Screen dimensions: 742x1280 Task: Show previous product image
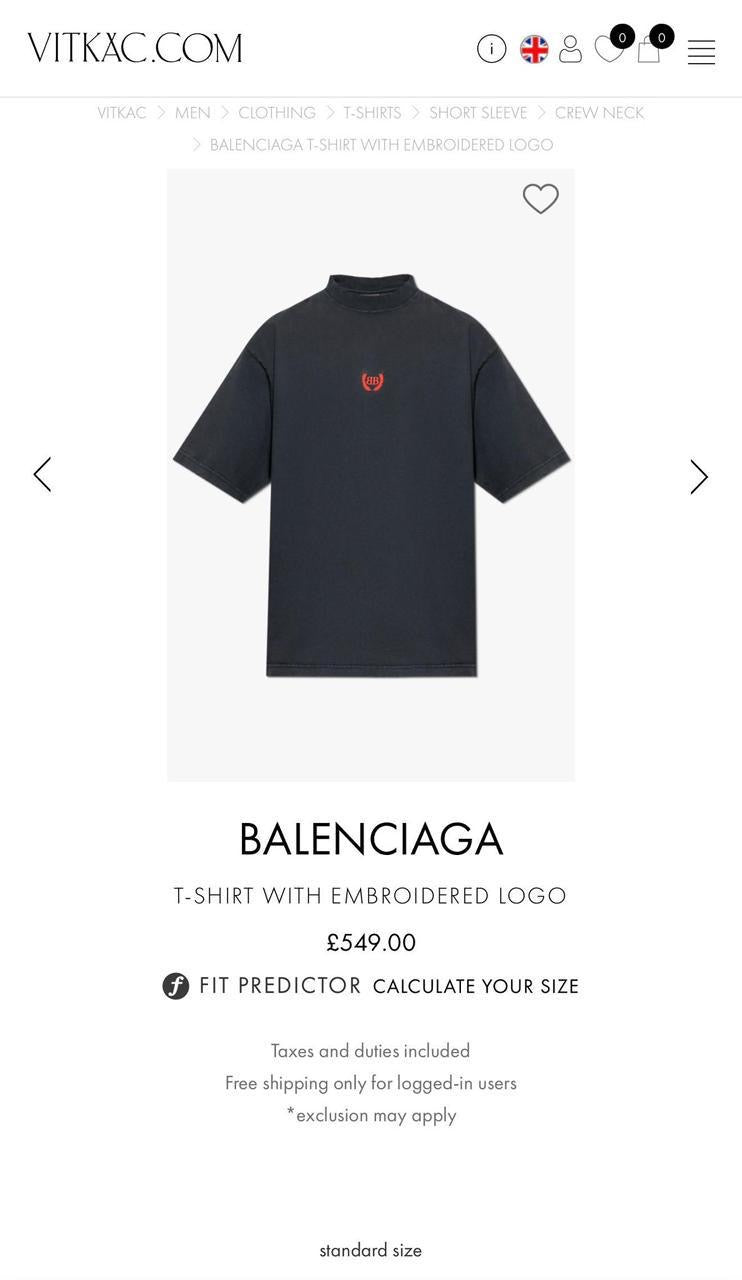point(42,475)
